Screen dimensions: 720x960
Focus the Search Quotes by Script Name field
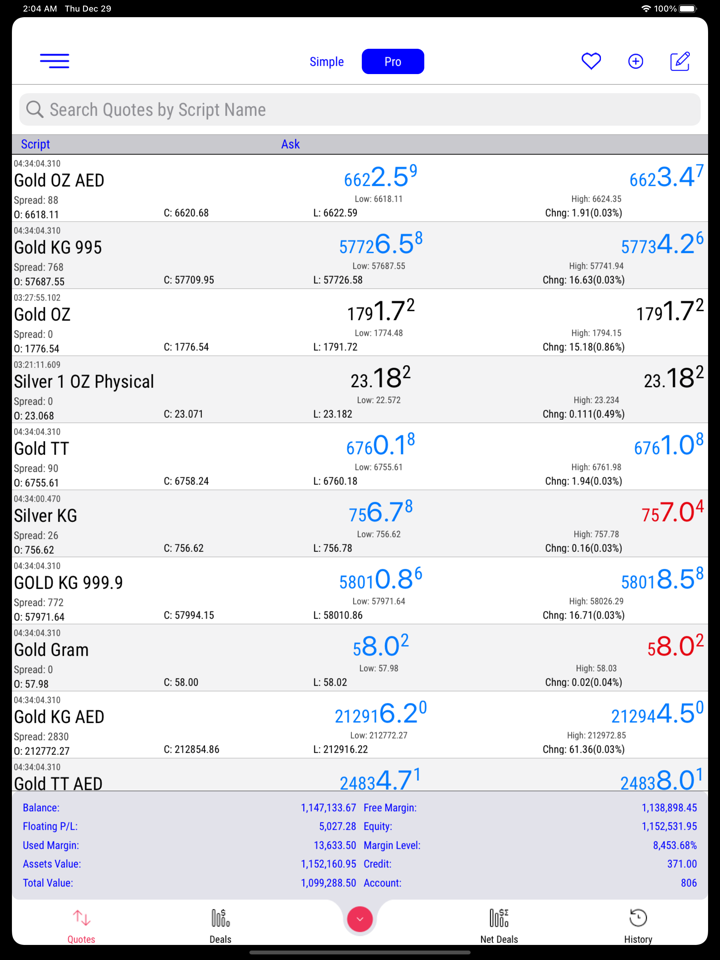click(x=360, y=110)
